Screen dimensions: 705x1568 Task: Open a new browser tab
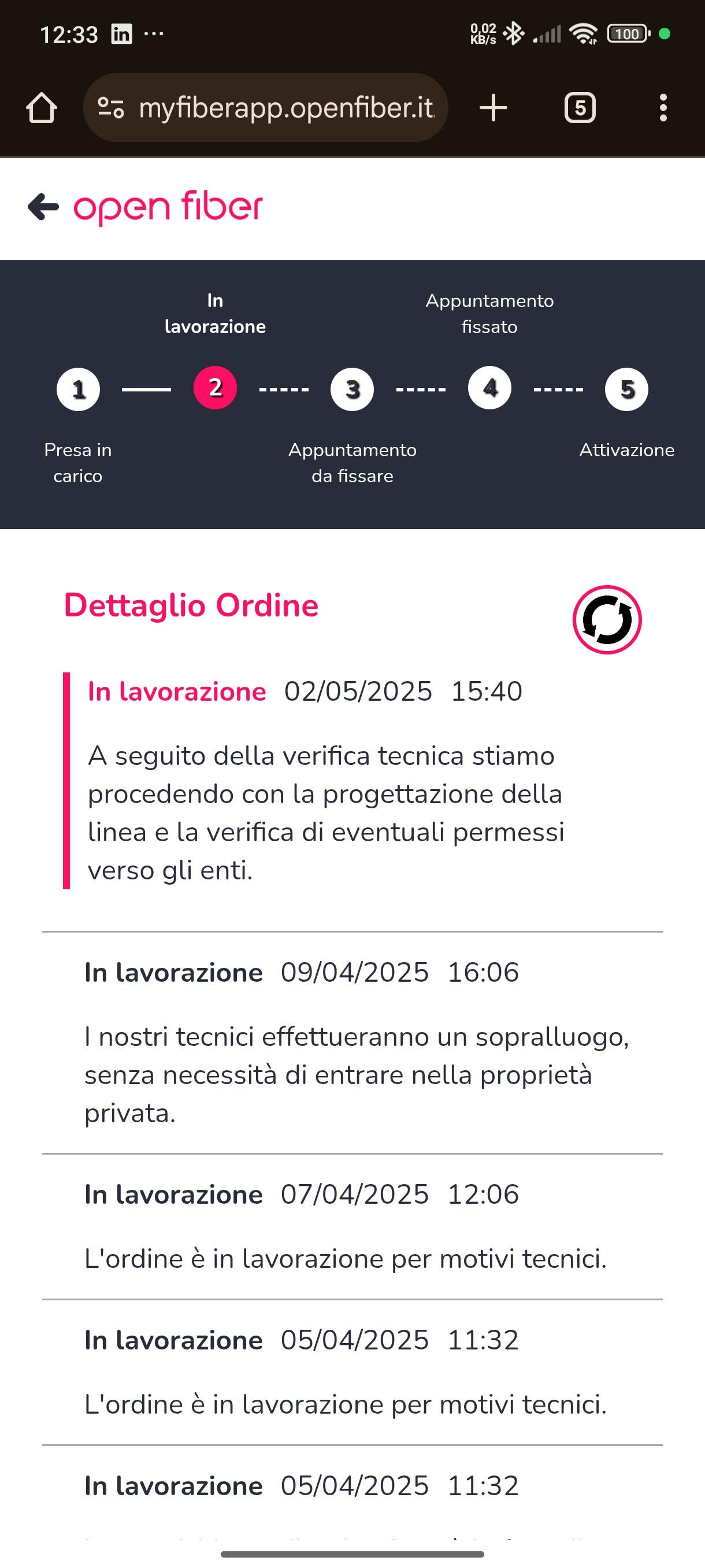point(493,108)
